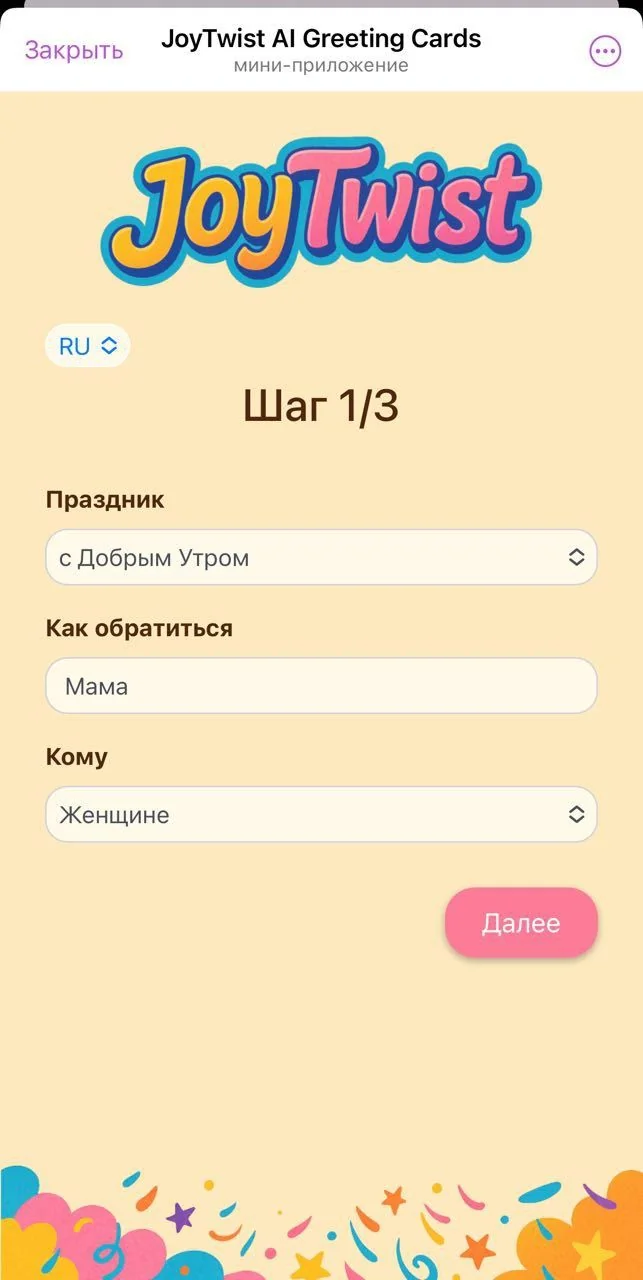
Task: Change language with the RU selector
Action: [x=88, y=346]
